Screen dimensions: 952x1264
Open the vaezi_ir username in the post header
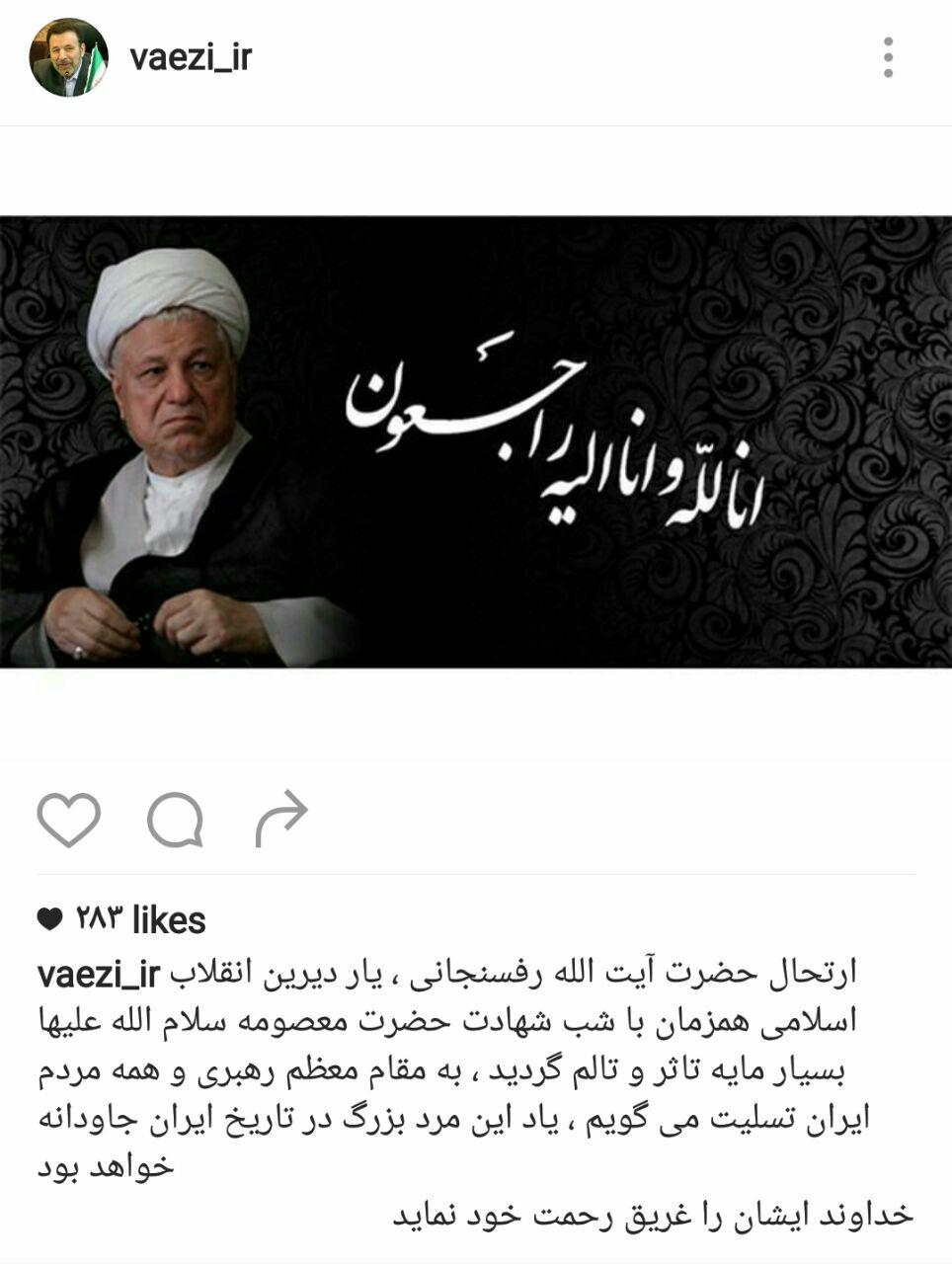[x=191, y=58]
